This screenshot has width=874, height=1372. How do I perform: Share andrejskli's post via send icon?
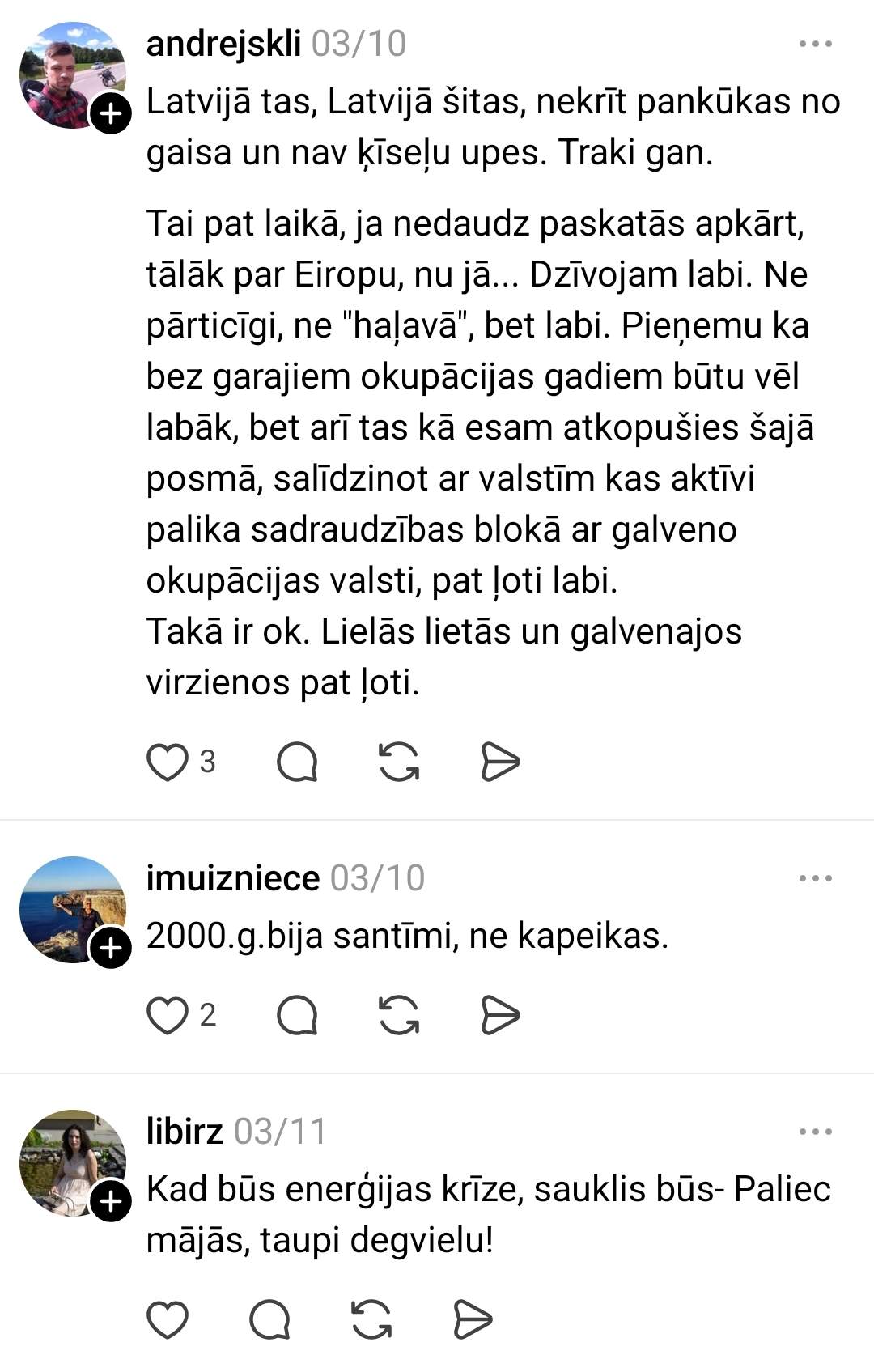click(x=500, y=762)
